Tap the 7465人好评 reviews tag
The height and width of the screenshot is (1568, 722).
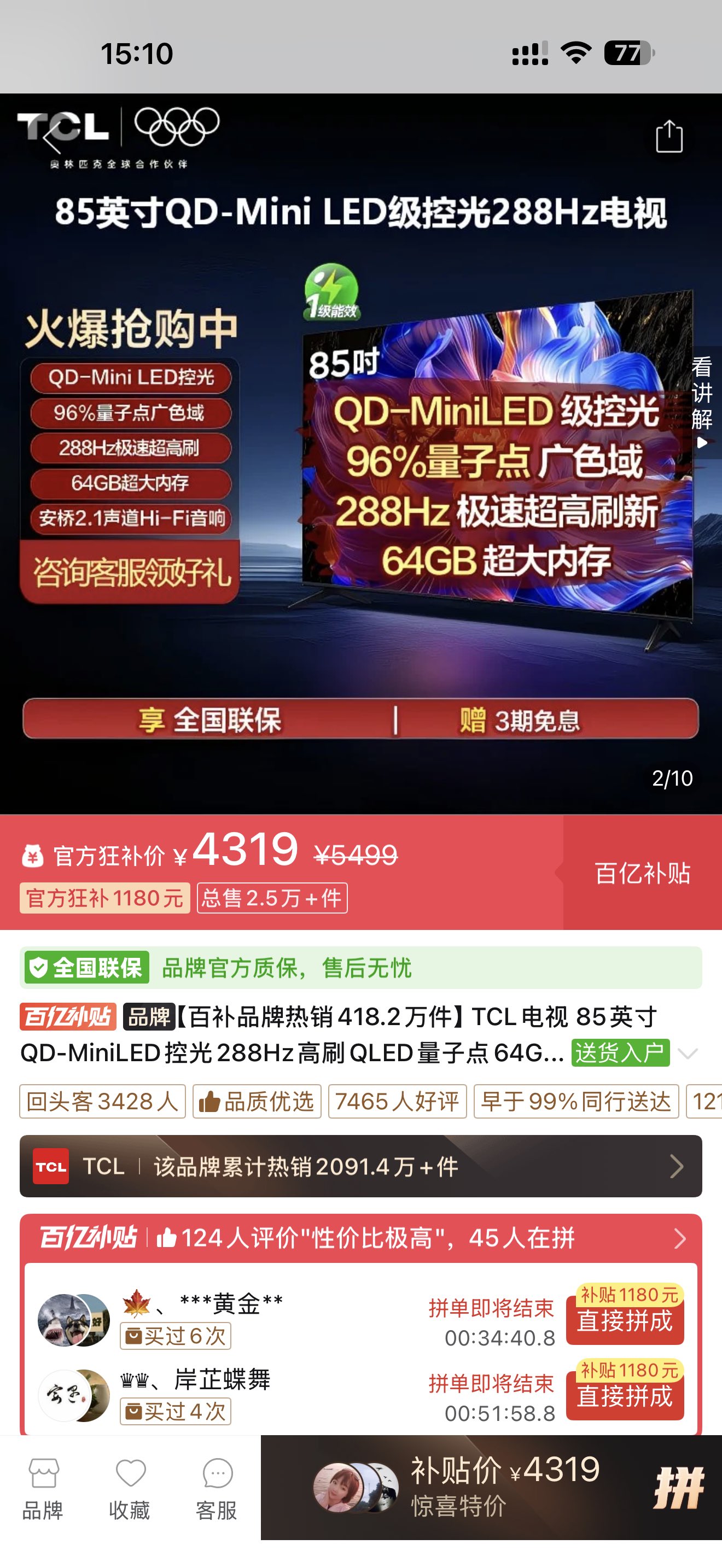pos(397,1101)
